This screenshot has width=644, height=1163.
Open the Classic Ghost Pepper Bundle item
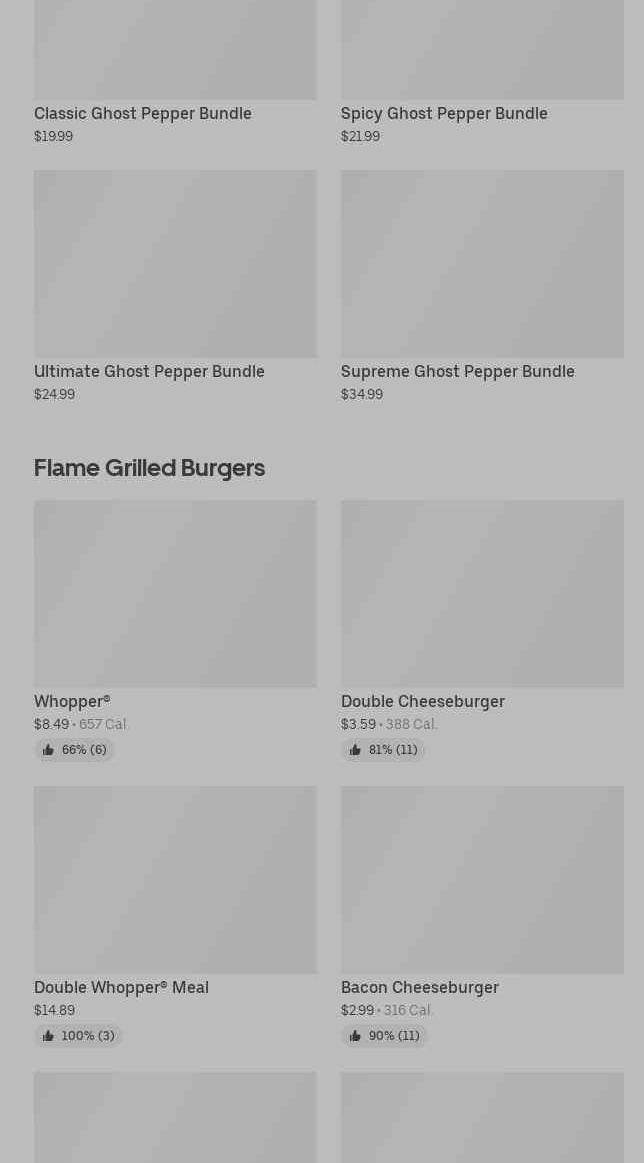[175, 60]
